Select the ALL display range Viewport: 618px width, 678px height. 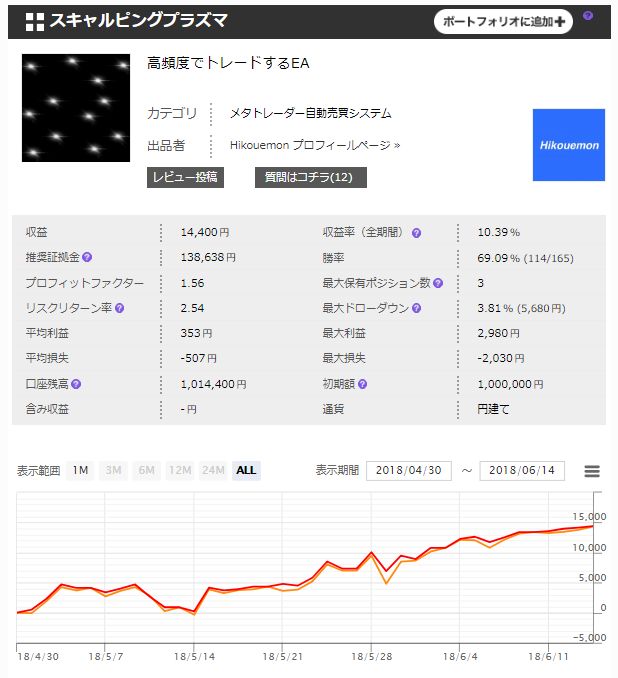[246, 470]
